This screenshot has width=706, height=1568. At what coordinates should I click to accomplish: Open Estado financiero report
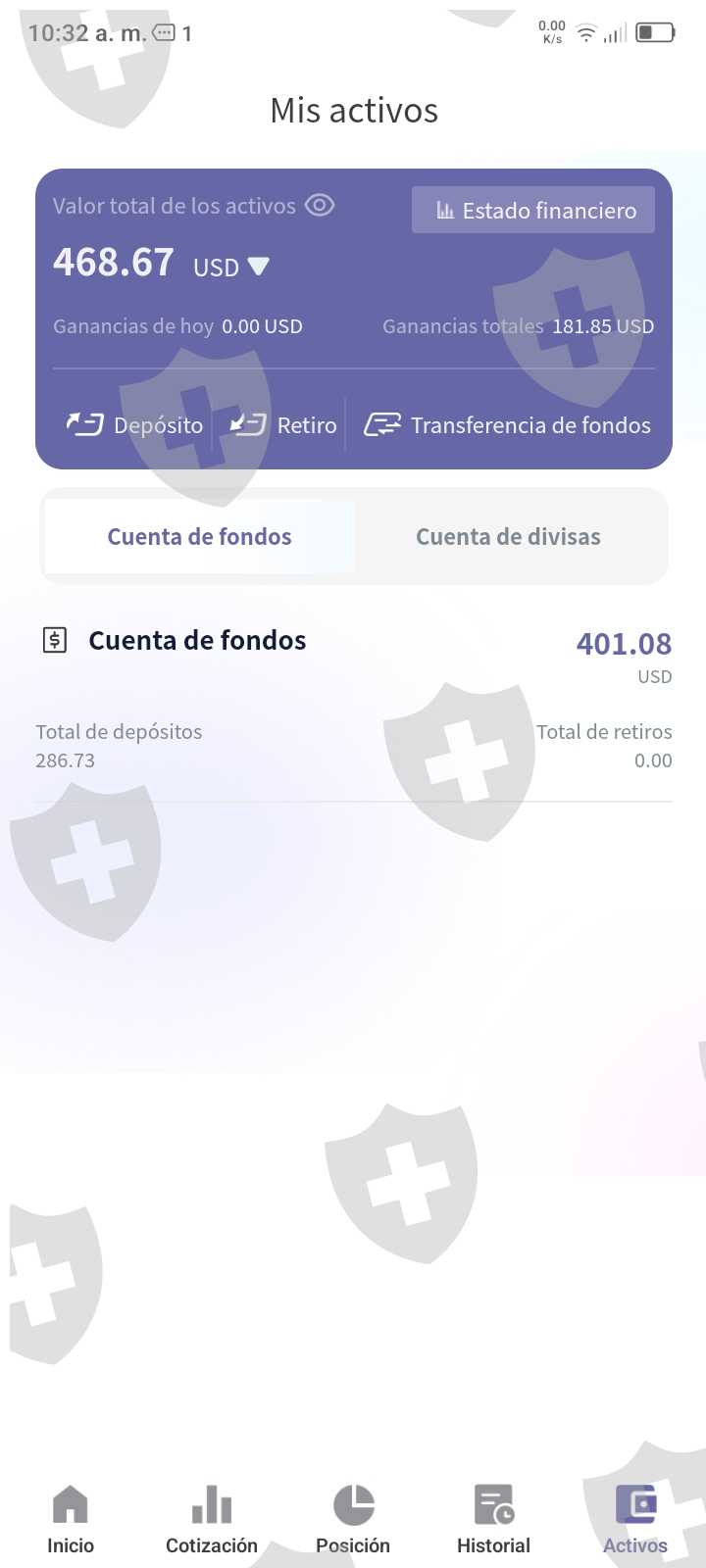[533, 210]
